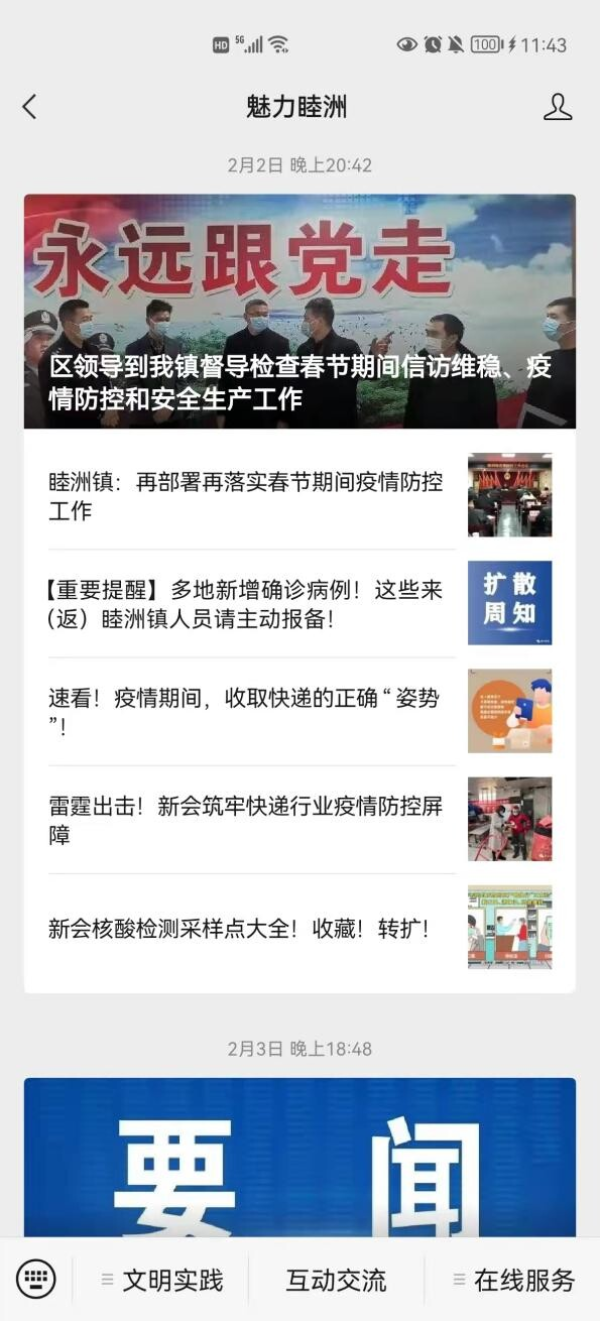600x1321 pixels.
Task: Open article 睦洲镇：再部署再落实春节期间疫情防控工作
Action: (259, 496)
